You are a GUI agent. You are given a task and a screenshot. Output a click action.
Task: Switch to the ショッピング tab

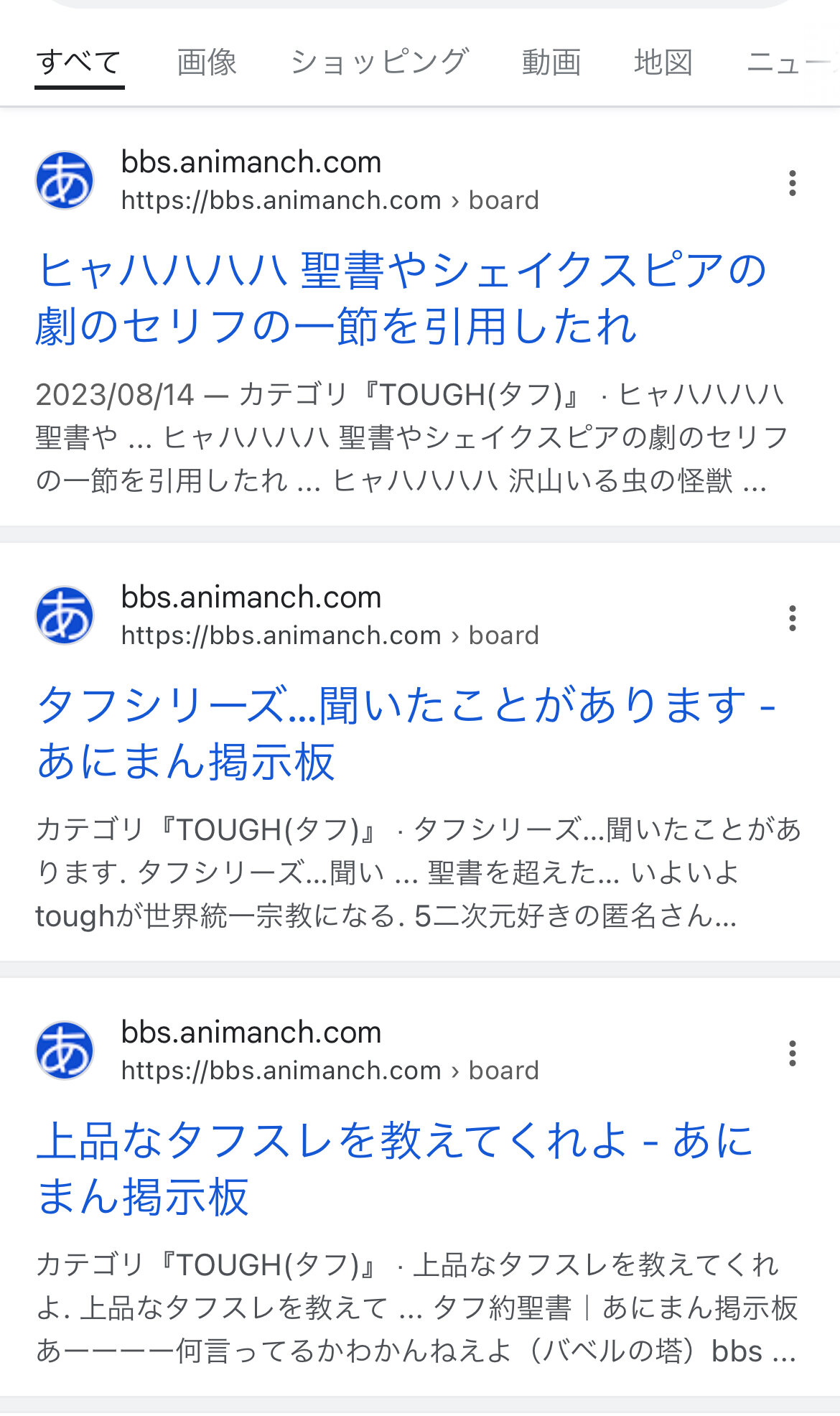(380, 62)
